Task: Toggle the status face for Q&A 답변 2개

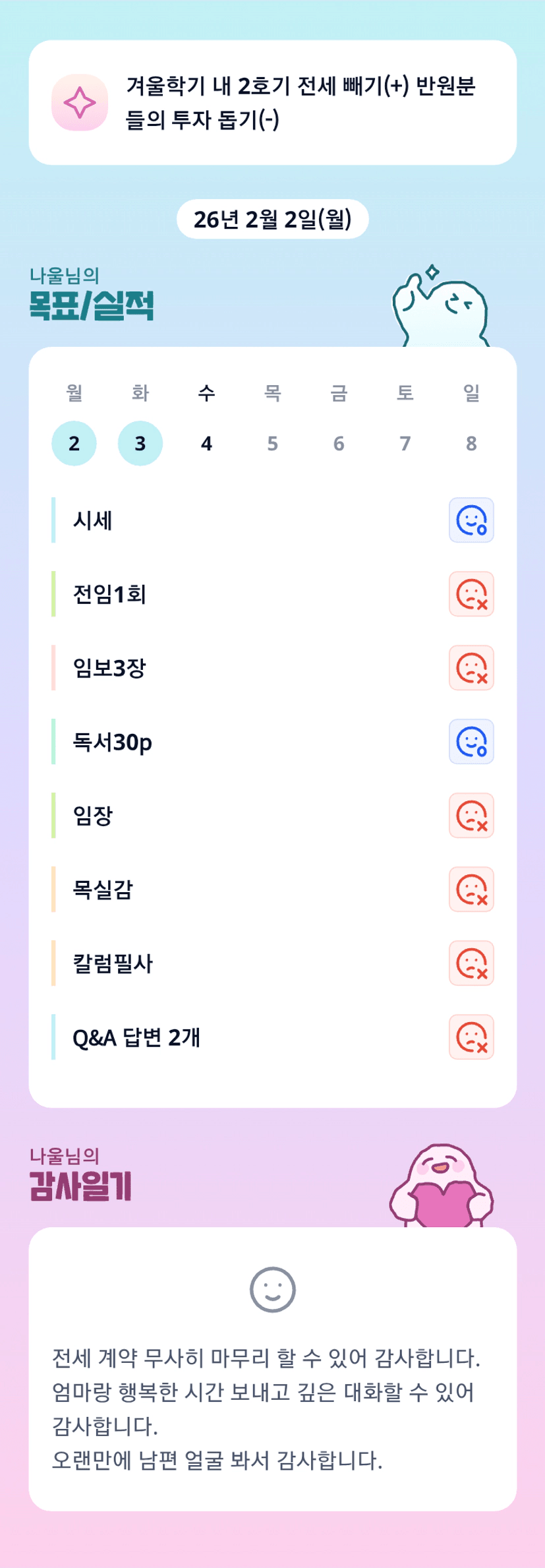Action: click(471, 1037)
